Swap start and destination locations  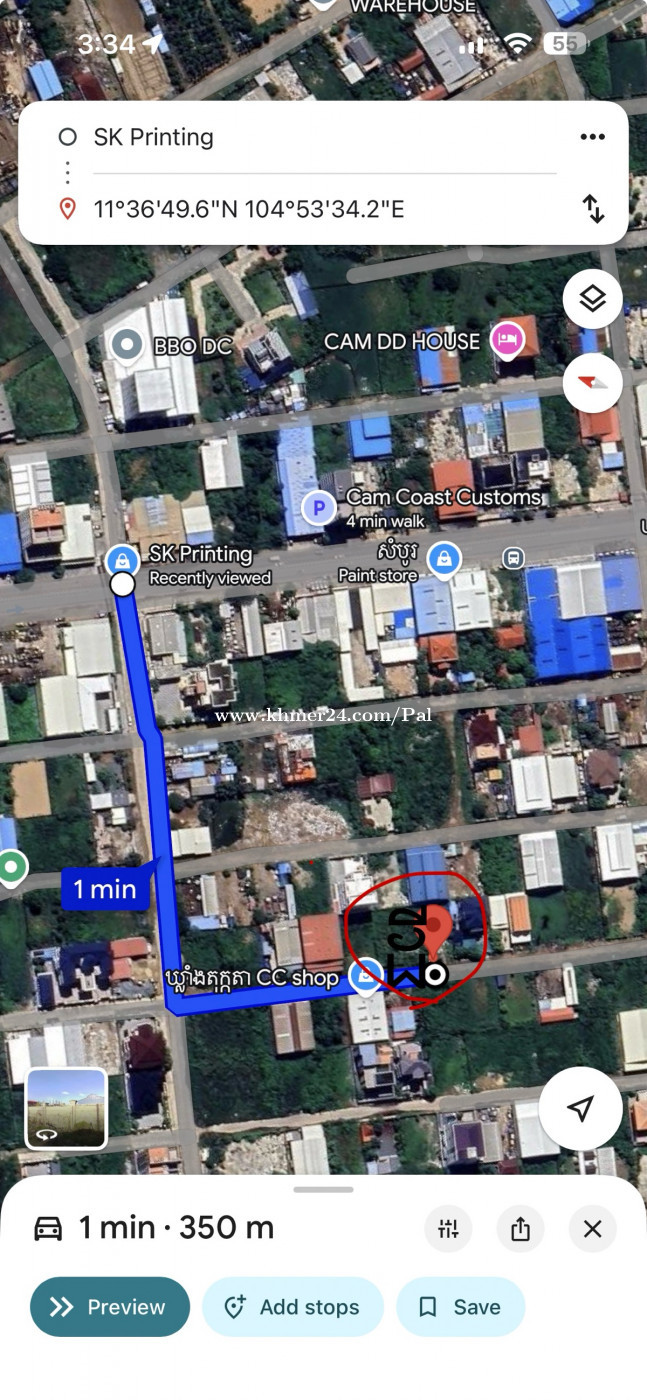pyautogui.click(x=593, y=209)
